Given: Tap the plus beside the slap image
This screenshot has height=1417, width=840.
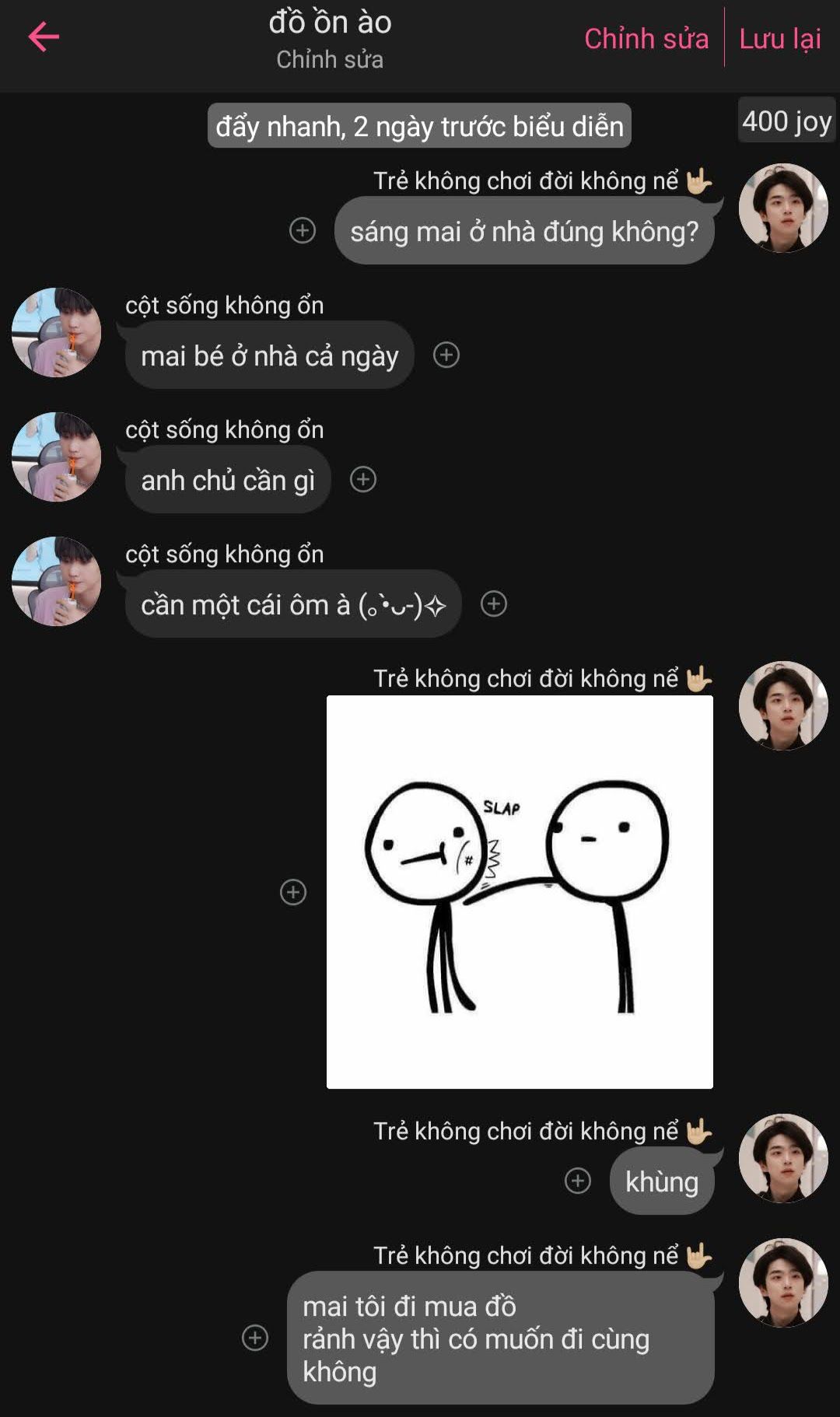Looking at the screenshot, I should [293, 892].
